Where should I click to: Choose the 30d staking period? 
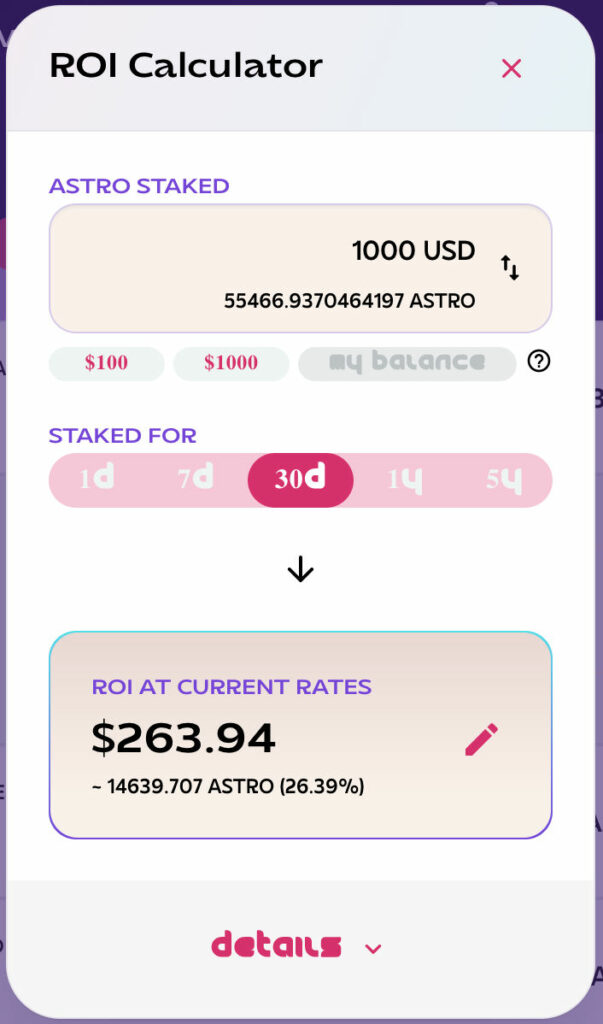(301, 479)
